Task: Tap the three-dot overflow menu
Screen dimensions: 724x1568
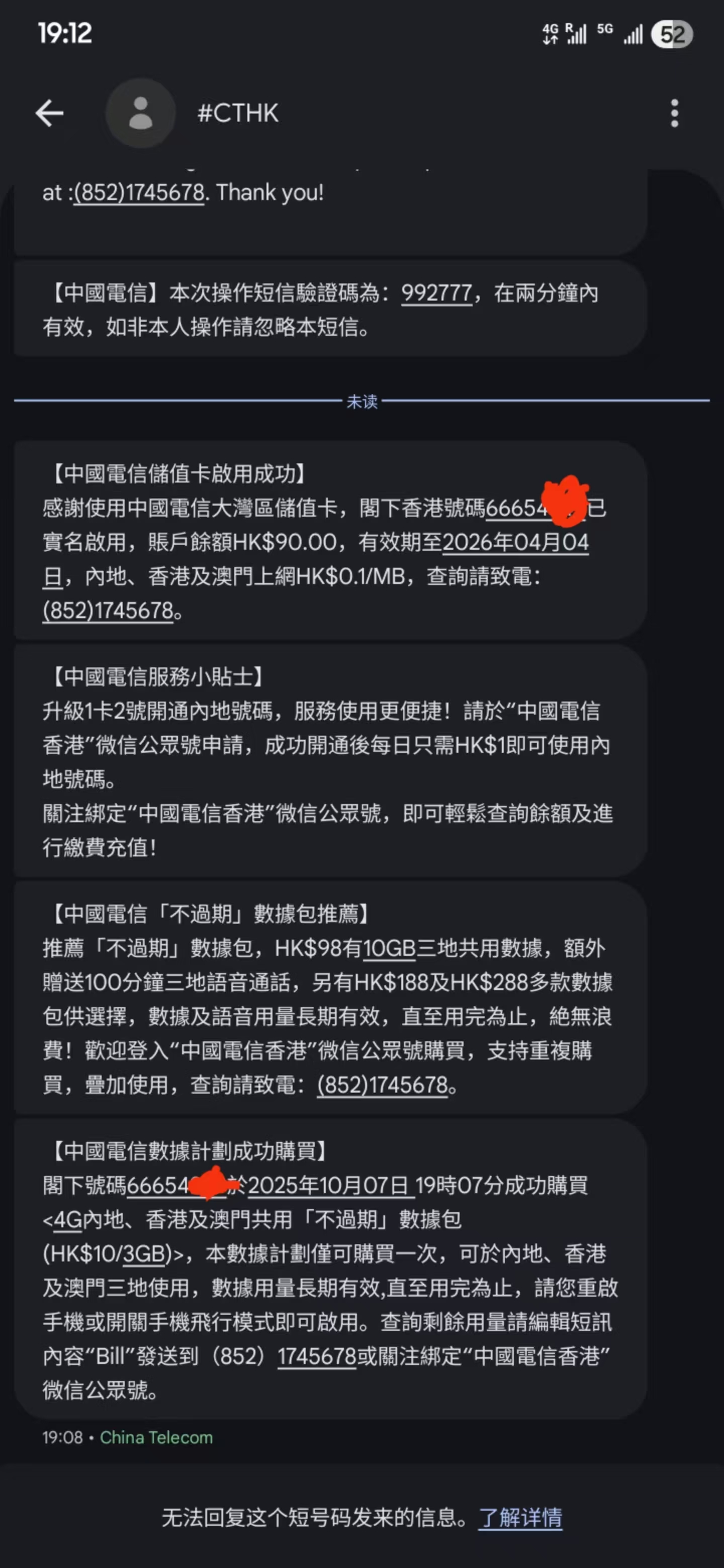Action: tap(675, 113)
